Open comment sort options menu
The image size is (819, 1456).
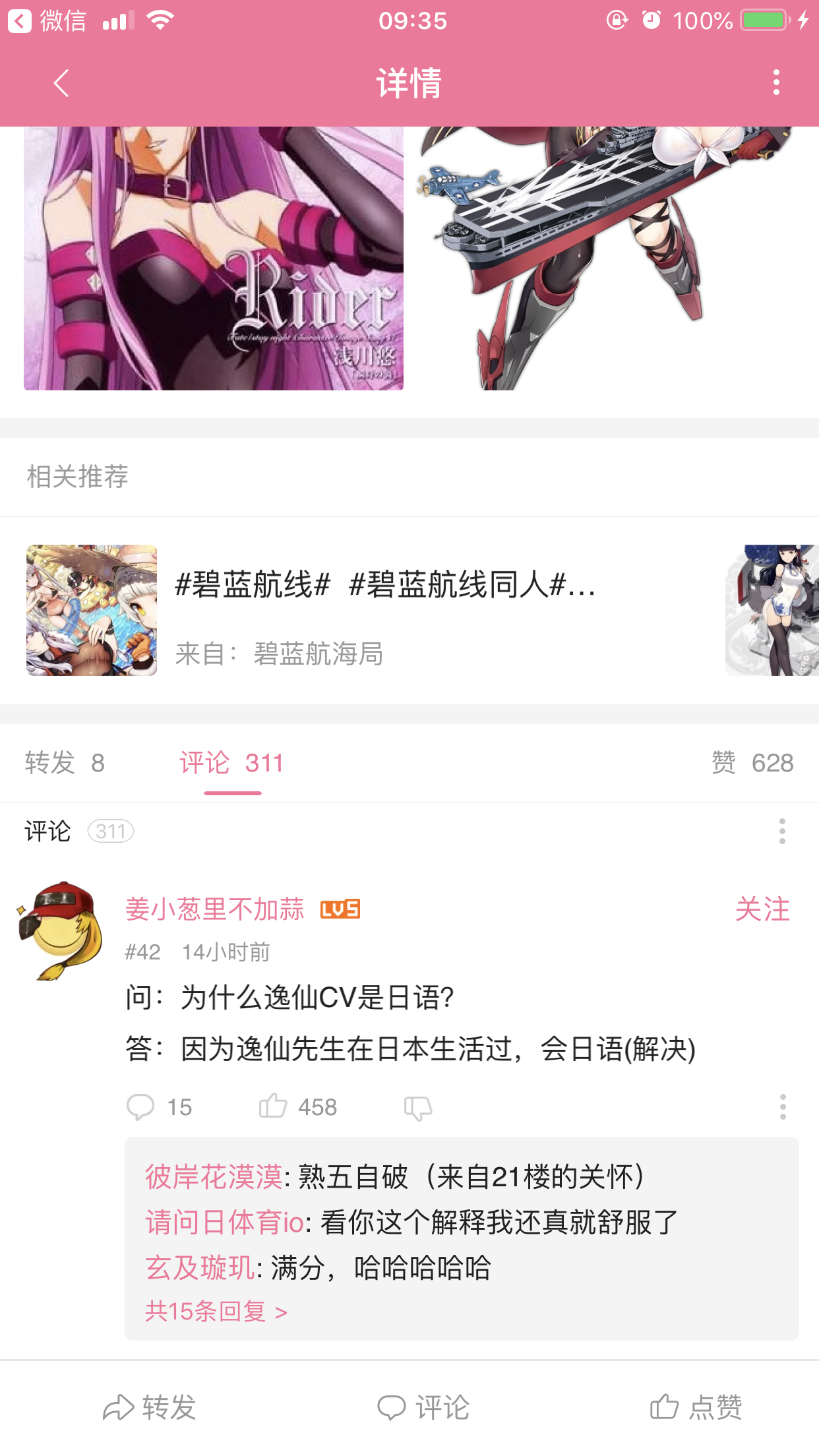(782, 832)
